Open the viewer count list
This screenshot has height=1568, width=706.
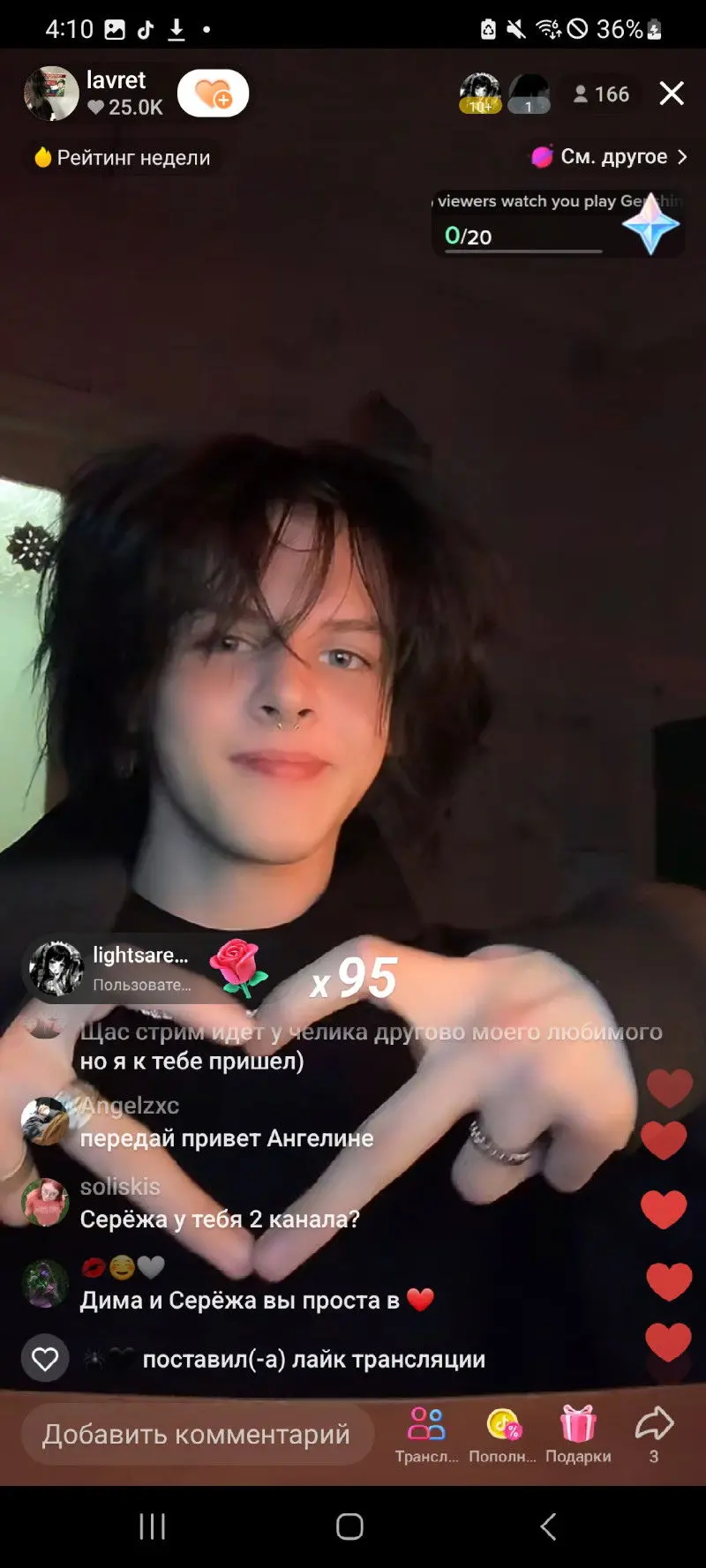pos(602,94)
